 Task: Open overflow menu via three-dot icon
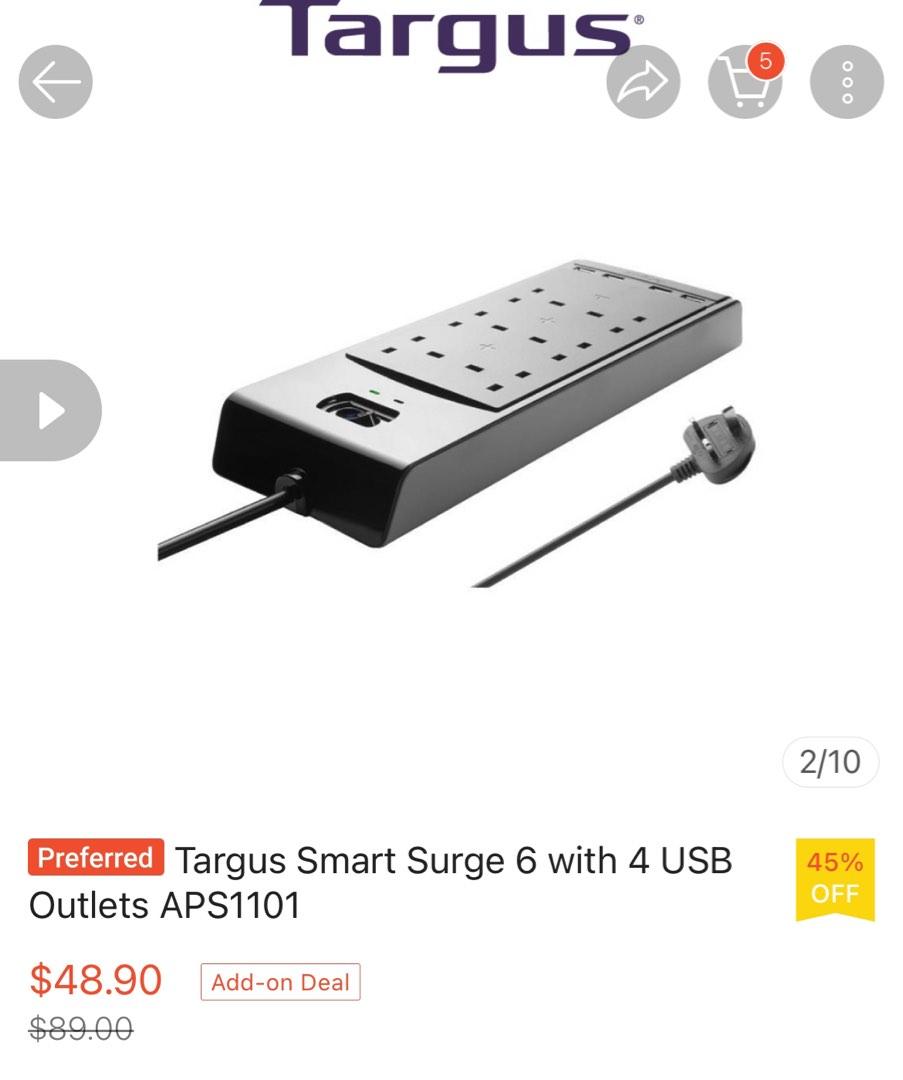click(x=845, y=82)
